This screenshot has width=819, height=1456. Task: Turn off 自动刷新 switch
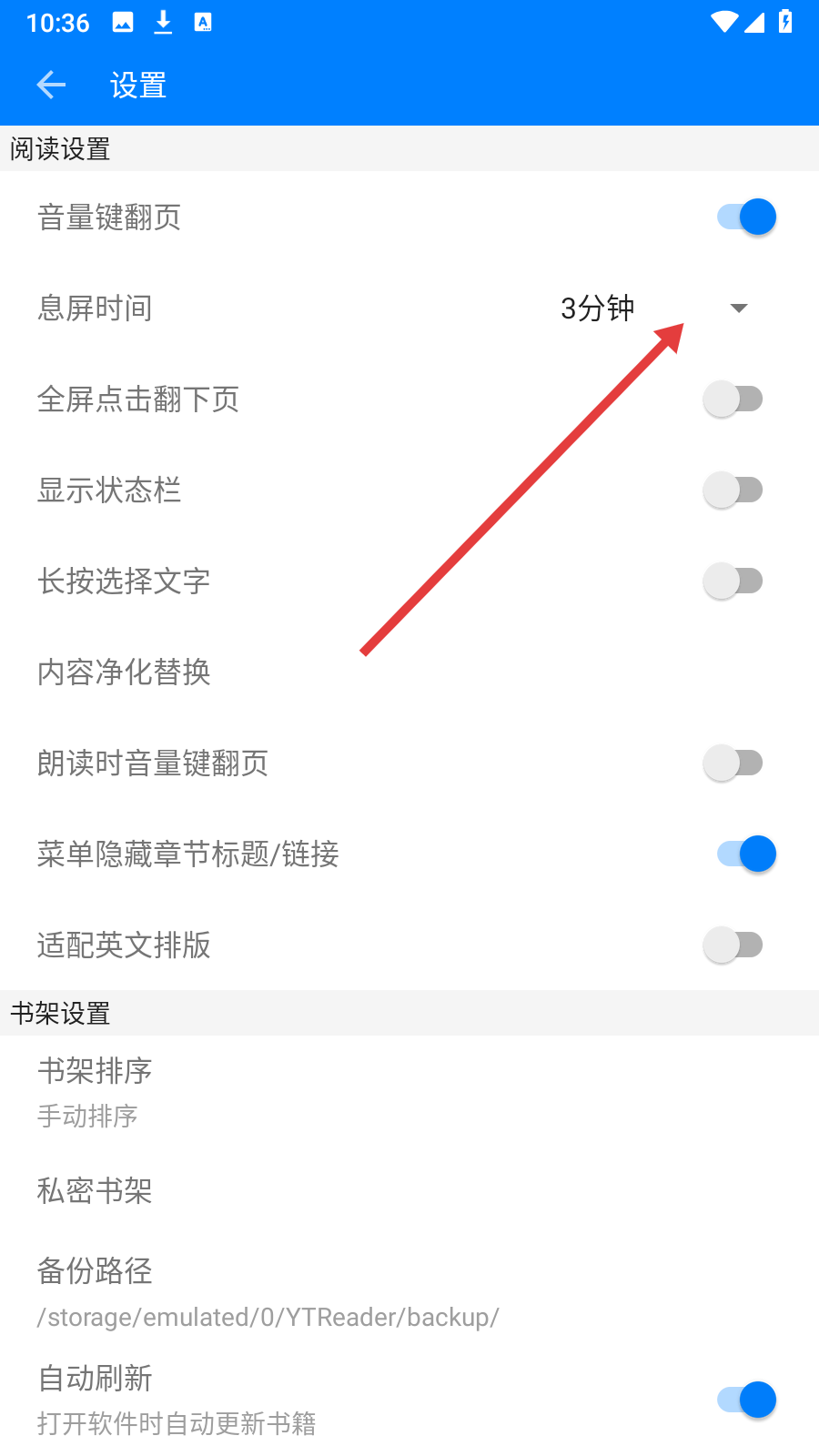click(746, 1400)
